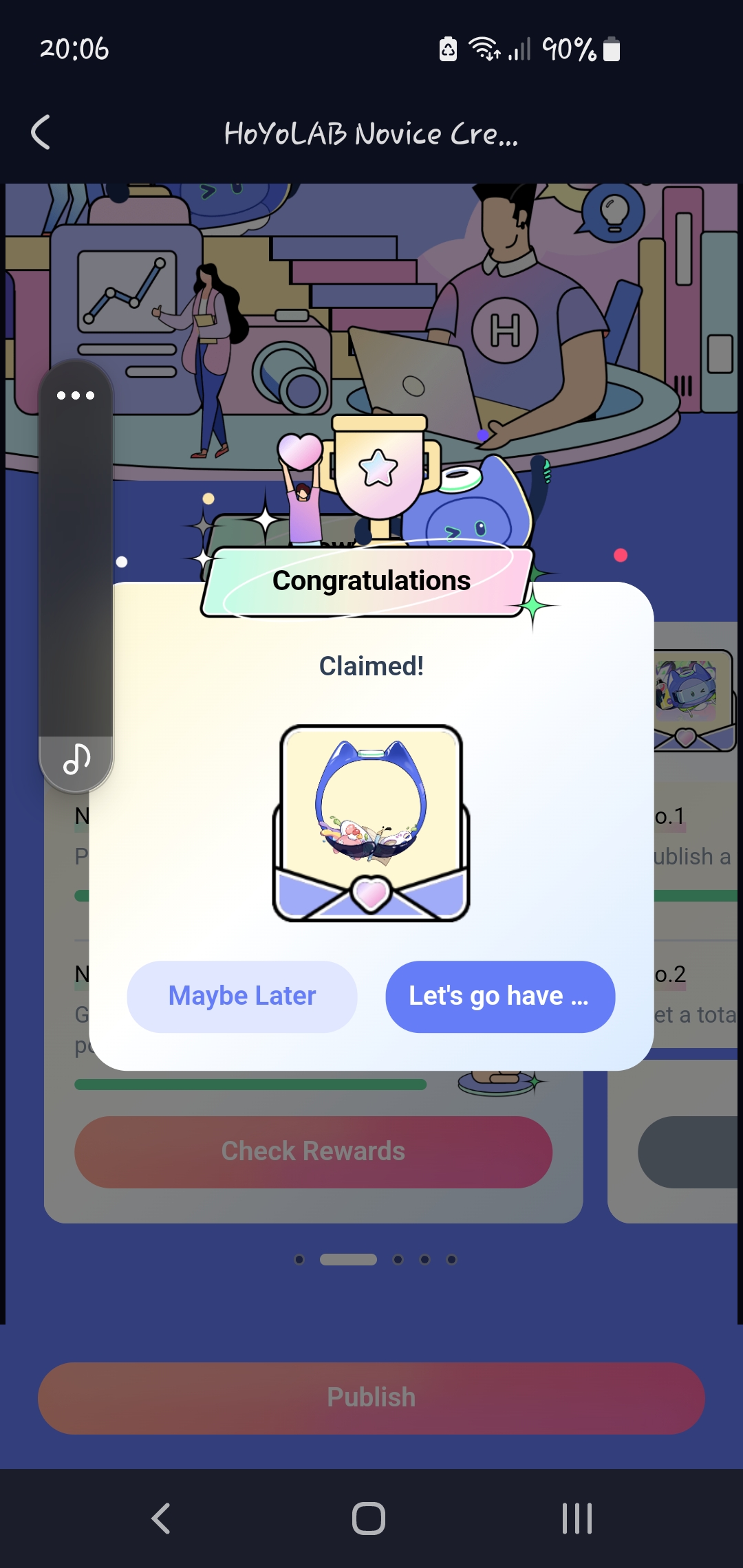
Task: Go back using the header arrow
Action: tap(41, 132)
